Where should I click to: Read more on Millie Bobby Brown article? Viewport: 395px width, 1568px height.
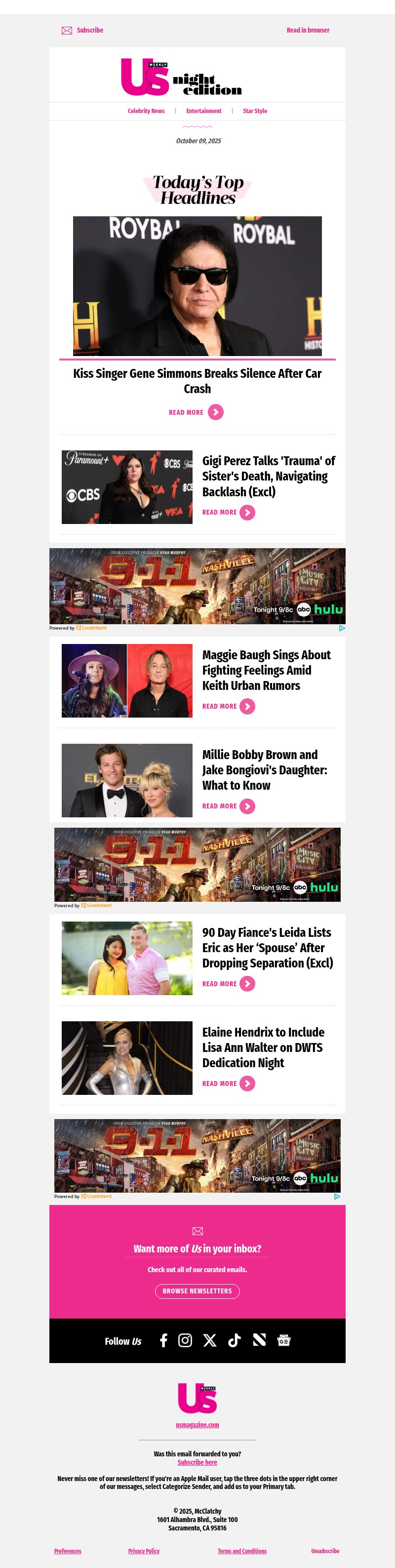click(228, 806)
